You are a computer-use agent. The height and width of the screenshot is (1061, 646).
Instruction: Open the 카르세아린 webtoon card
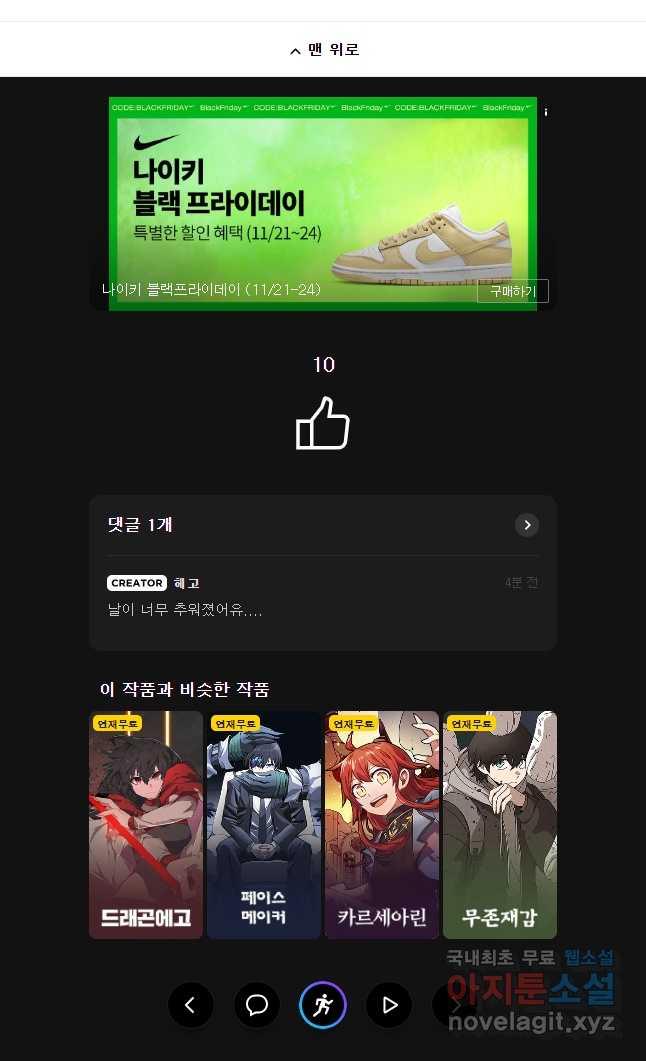(382, 825)
